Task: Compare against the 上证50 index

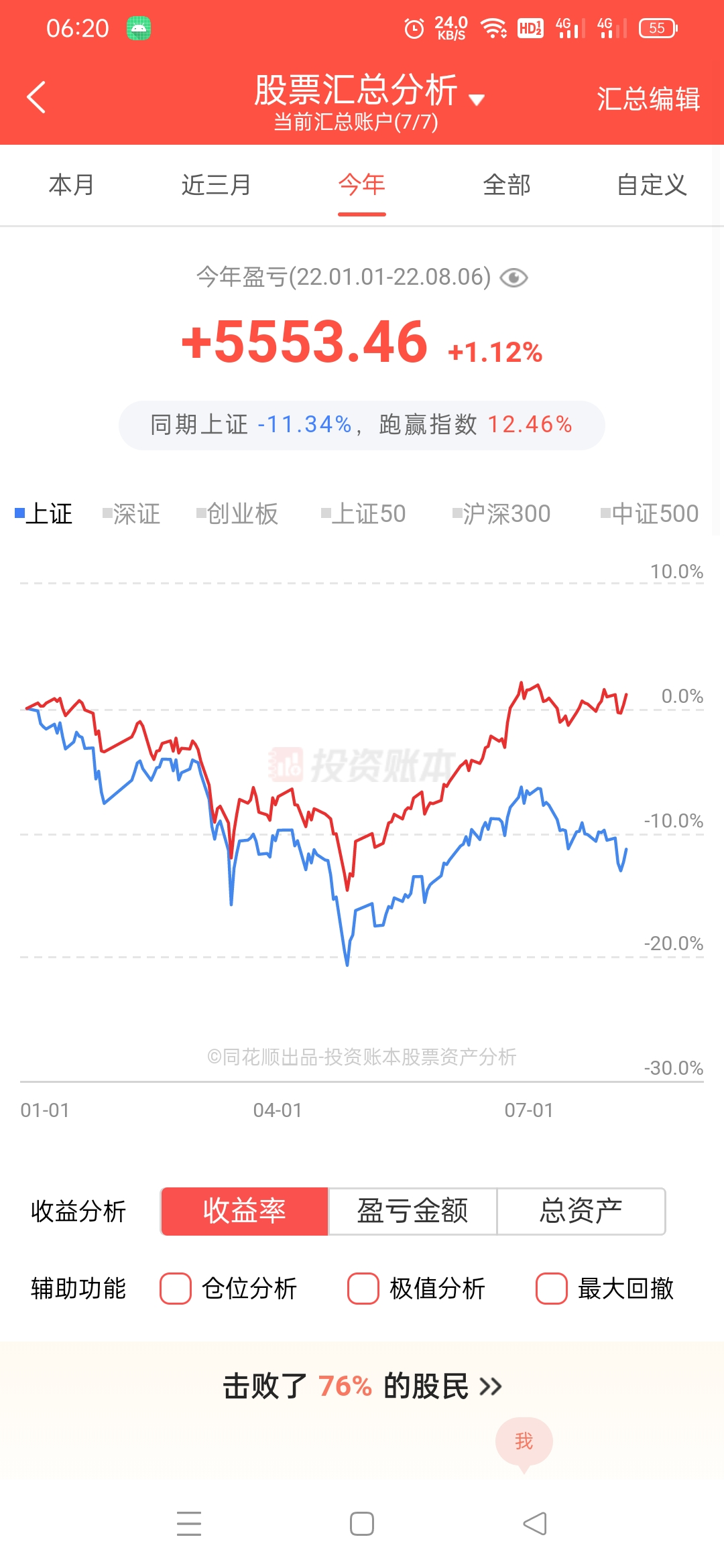Action: coord(364,514)
